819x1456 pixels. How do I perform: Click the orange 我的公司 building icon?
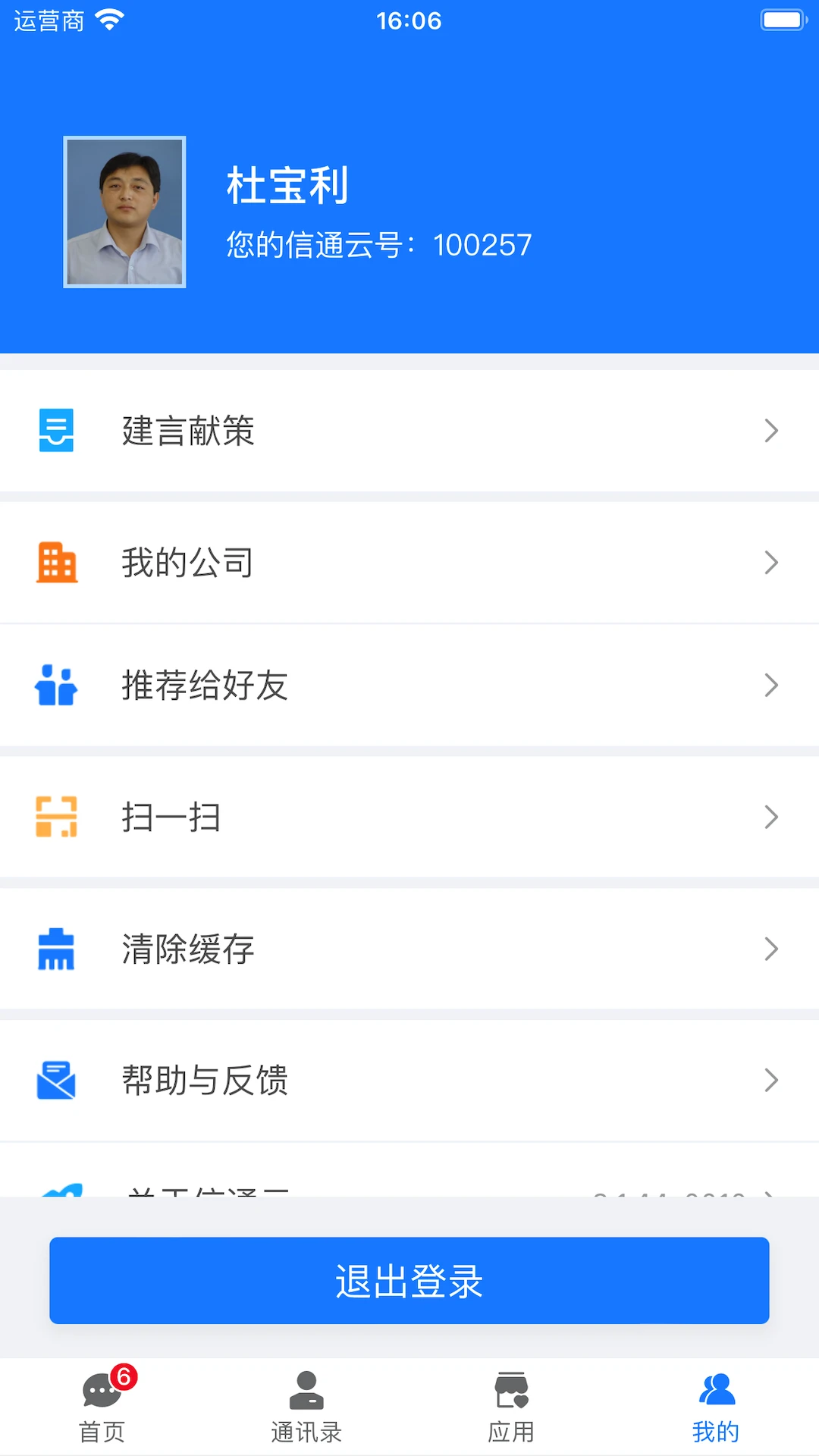click(x=56, y=562)
